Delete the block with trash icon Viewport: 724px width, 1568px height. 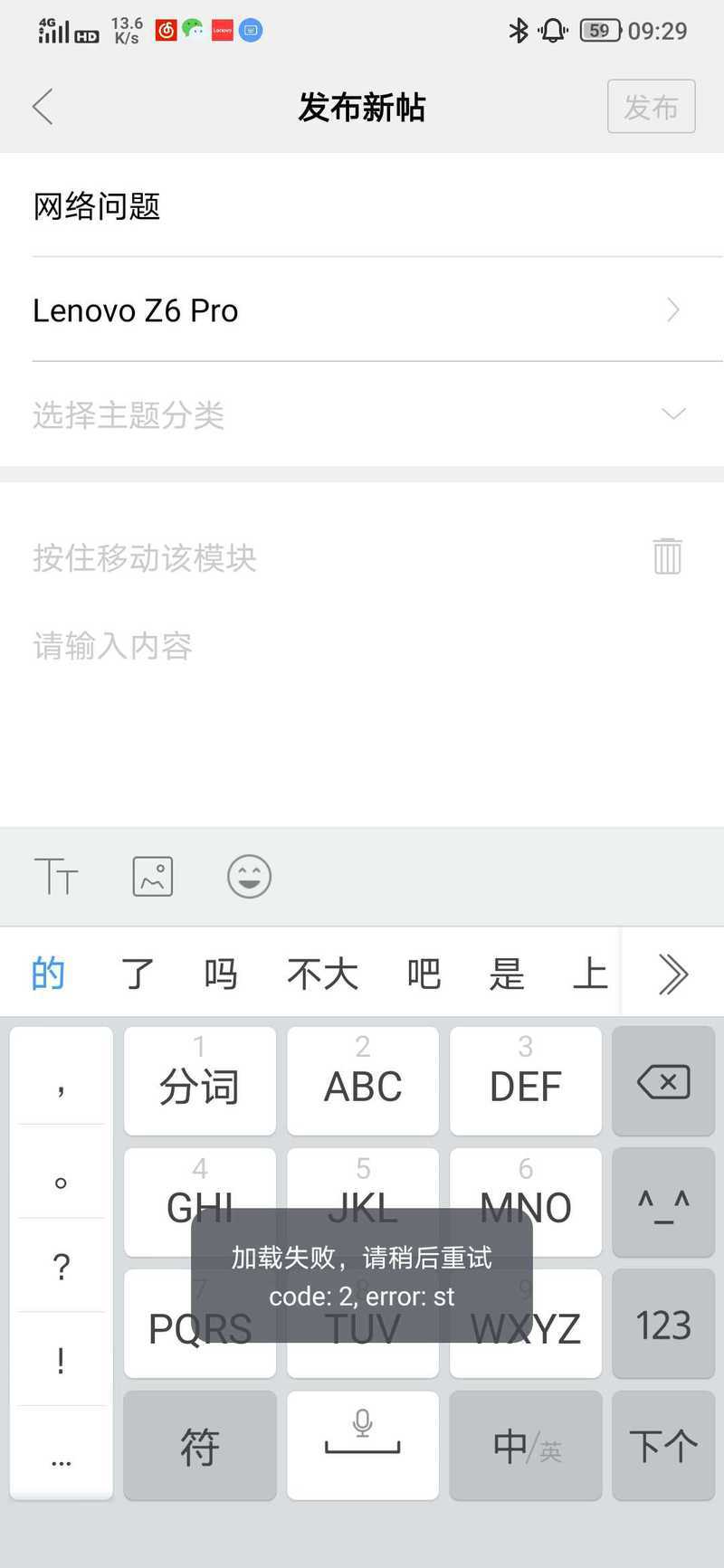[x=668, y=556]
